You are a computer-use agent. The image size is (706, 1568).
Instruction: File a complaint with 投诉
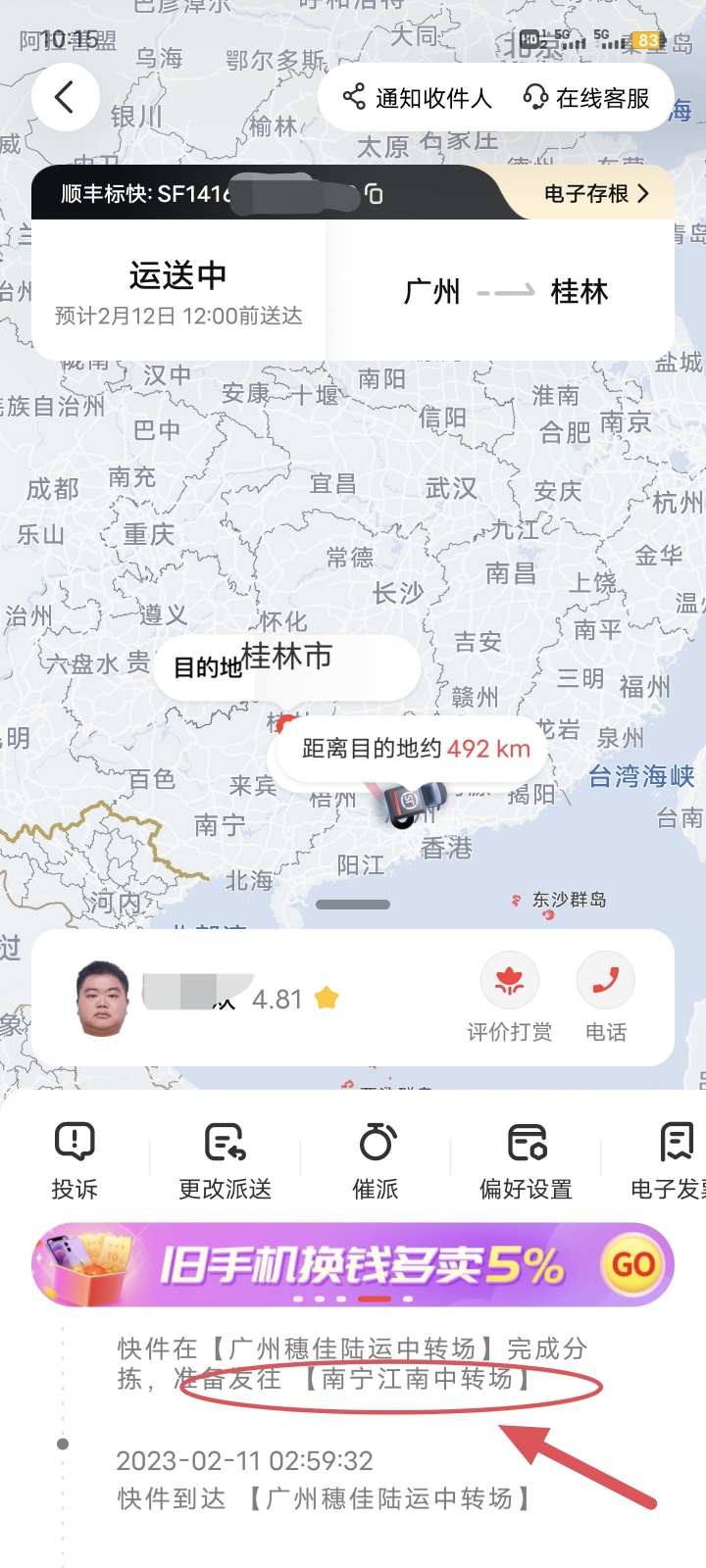coord(75,1161)
